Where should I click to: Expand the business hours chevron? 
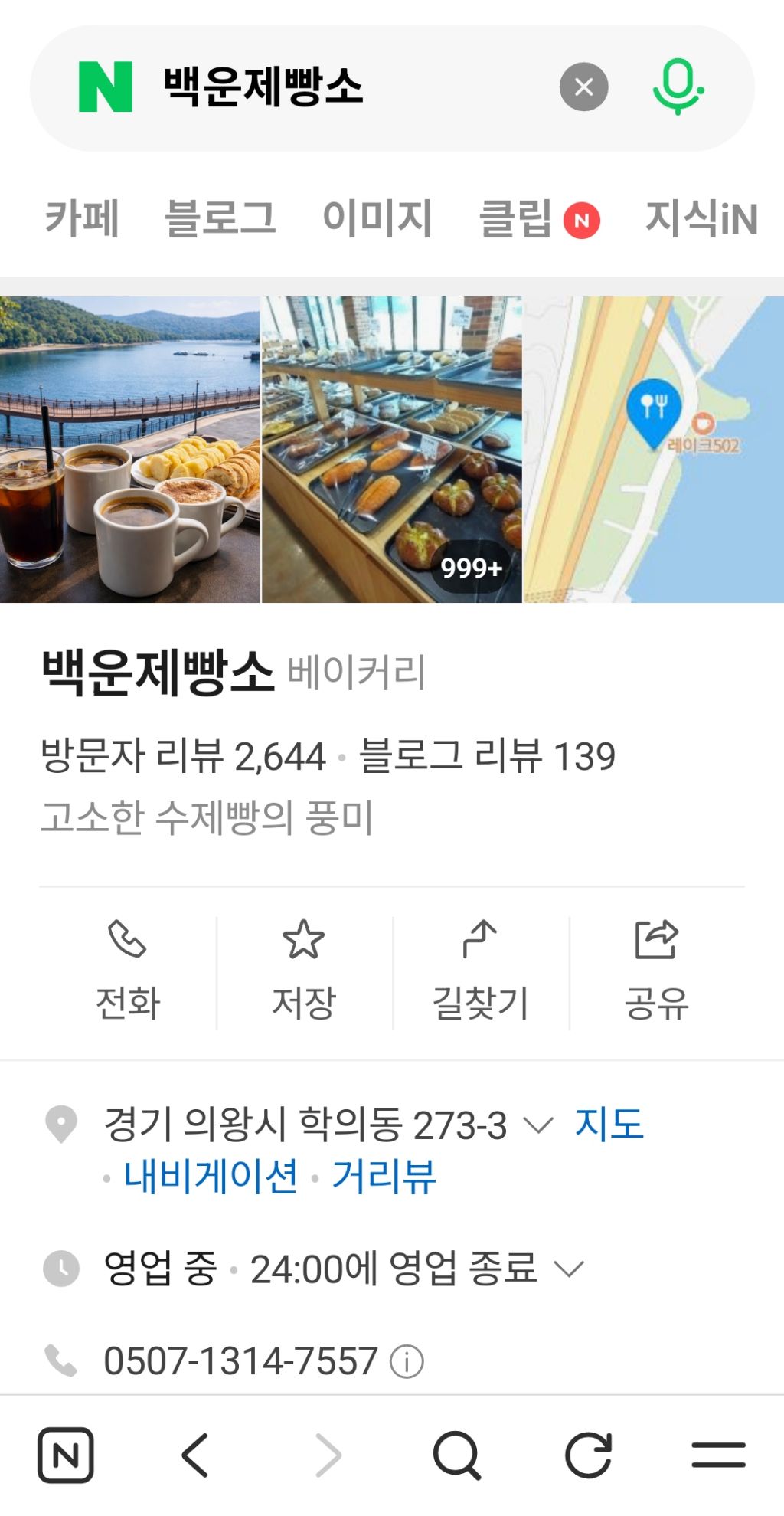point(569,1269)
